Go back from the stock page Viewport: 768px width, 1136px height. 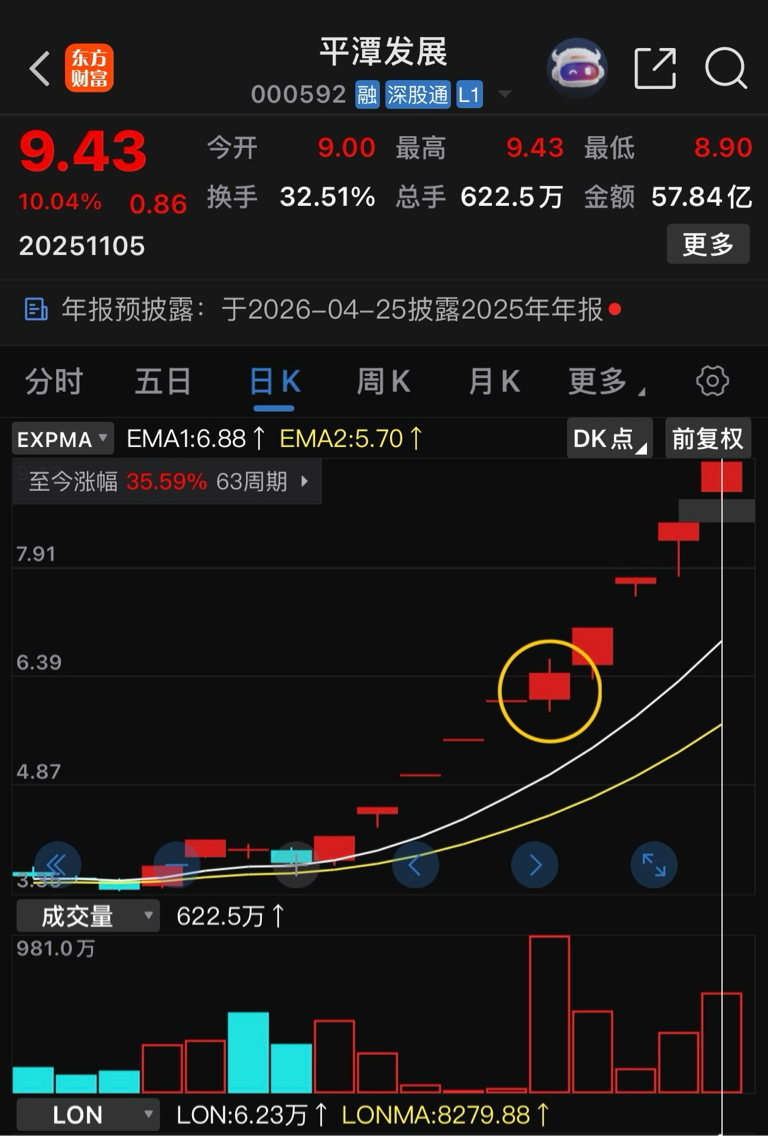click(x=40, y=69)
